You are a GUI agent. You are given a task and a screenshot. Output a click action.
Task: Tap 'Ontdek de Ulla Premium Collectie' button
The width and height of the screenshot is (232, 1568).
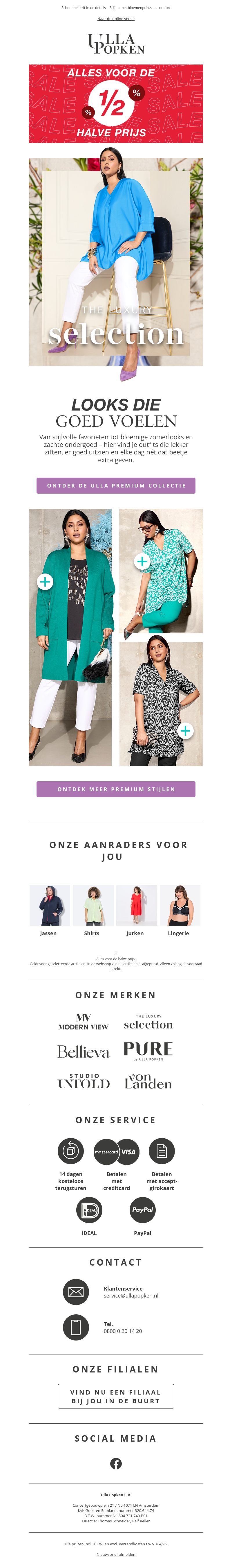coord(115,485)
